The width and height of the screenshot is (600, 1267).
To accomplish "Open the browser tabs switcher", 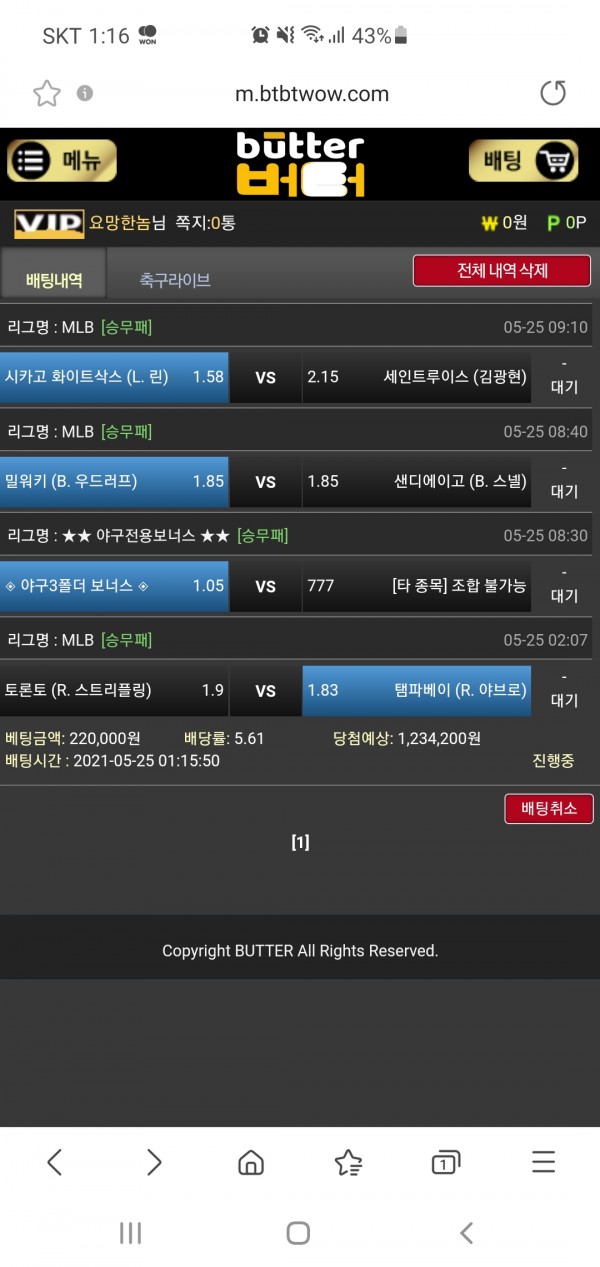I will pyautogui.click(x=445, y=1161).
